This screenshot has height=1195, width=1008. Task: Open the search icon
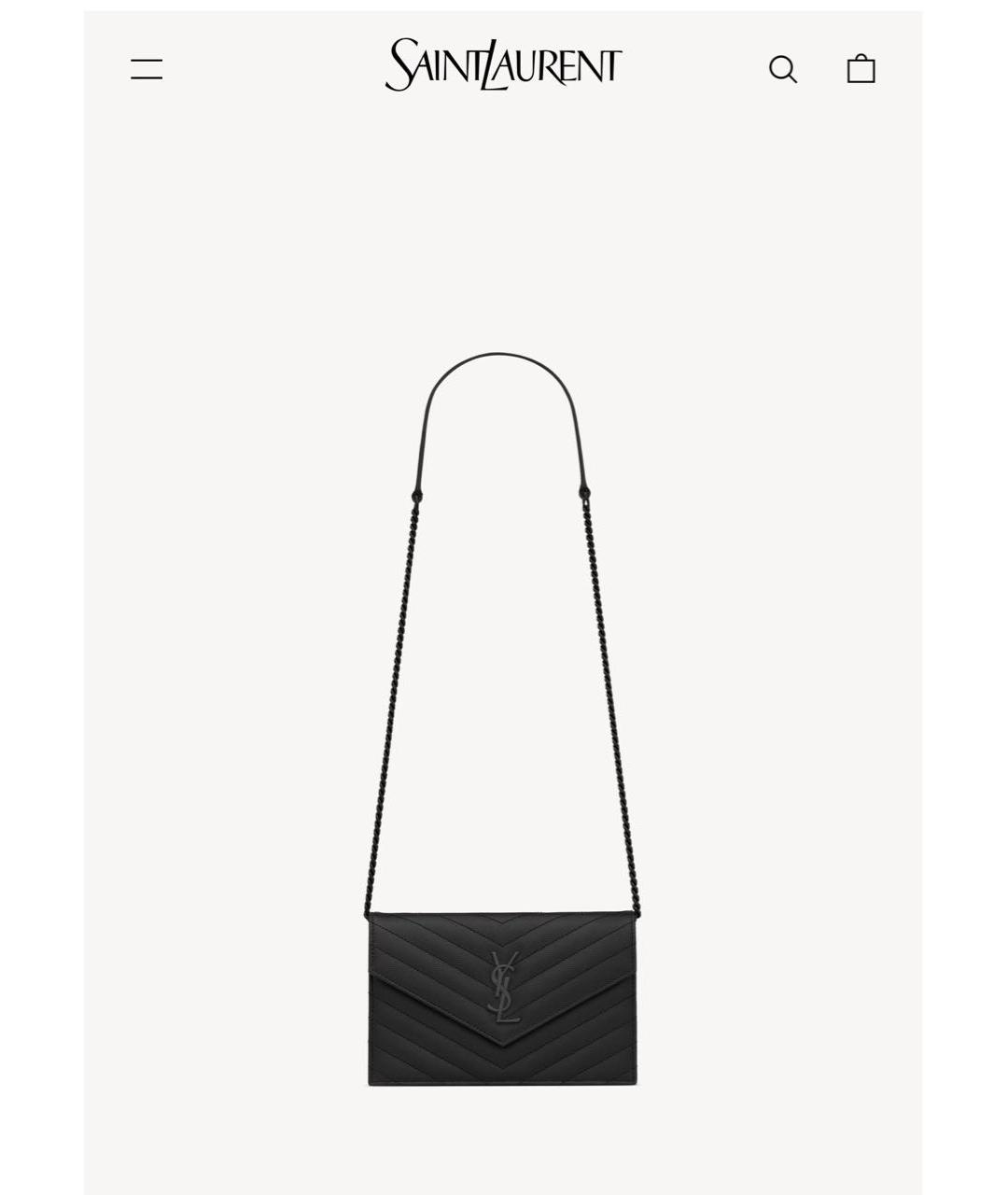click(783, 69)
